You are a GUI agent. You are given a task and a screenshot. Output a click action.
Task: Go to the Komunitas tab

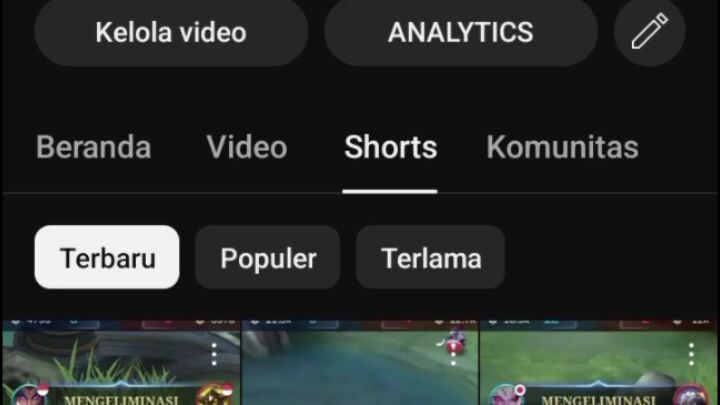pos(562,148)
